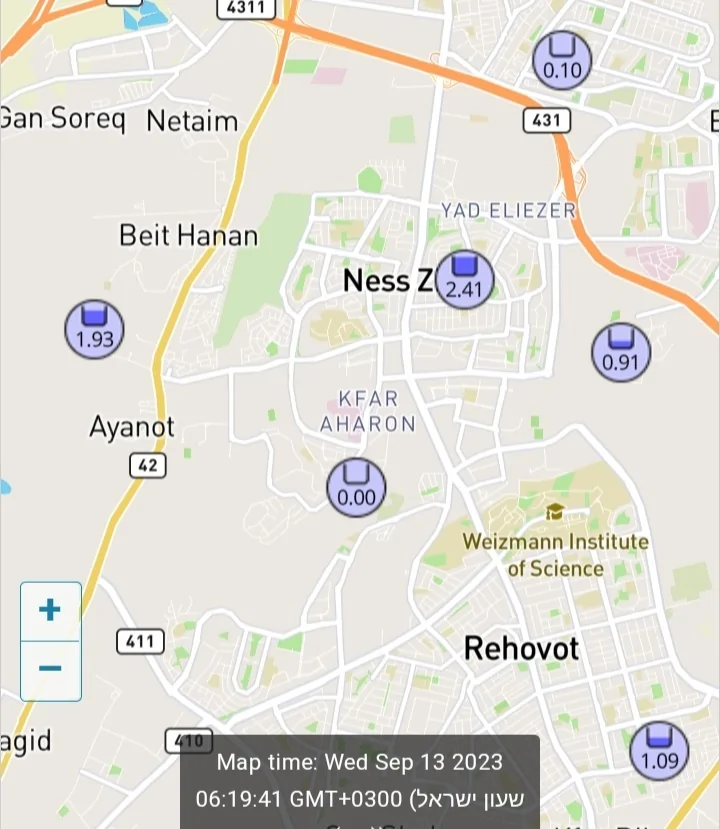The image size is (720, 829).
Task: Open the 0.91 map marker
Action: [x=620, y=353]
